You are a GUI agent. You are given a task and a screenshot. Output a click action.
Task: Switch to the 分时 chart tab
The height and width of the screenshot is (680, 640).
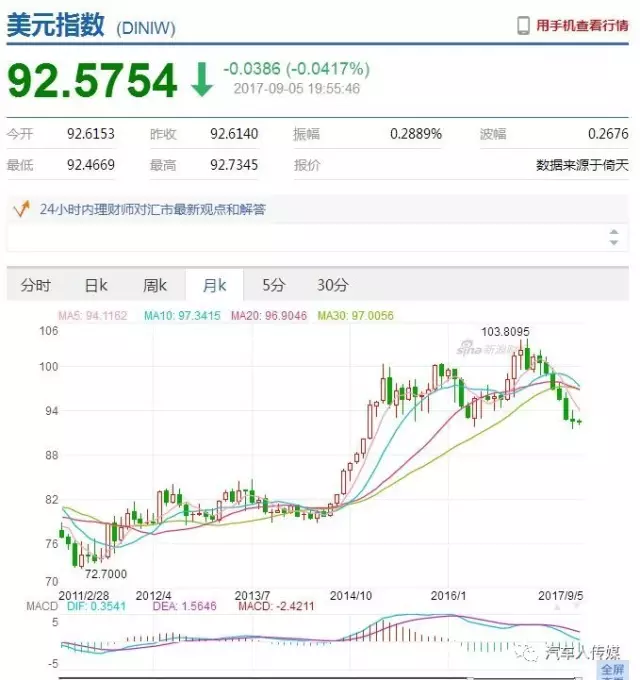[x=36, y=285]
